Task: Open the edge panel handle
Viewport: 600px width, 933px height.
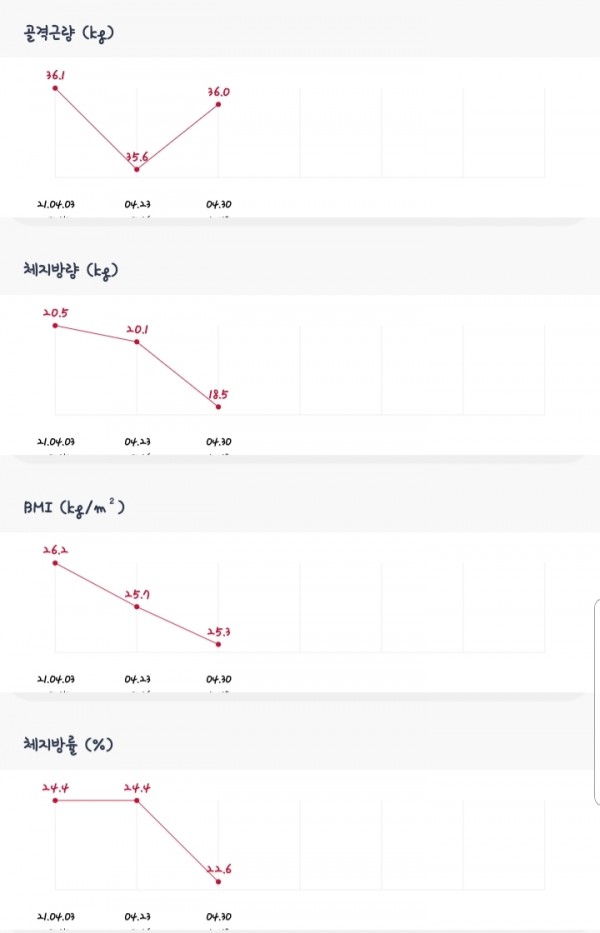Action: click(597, 703)
